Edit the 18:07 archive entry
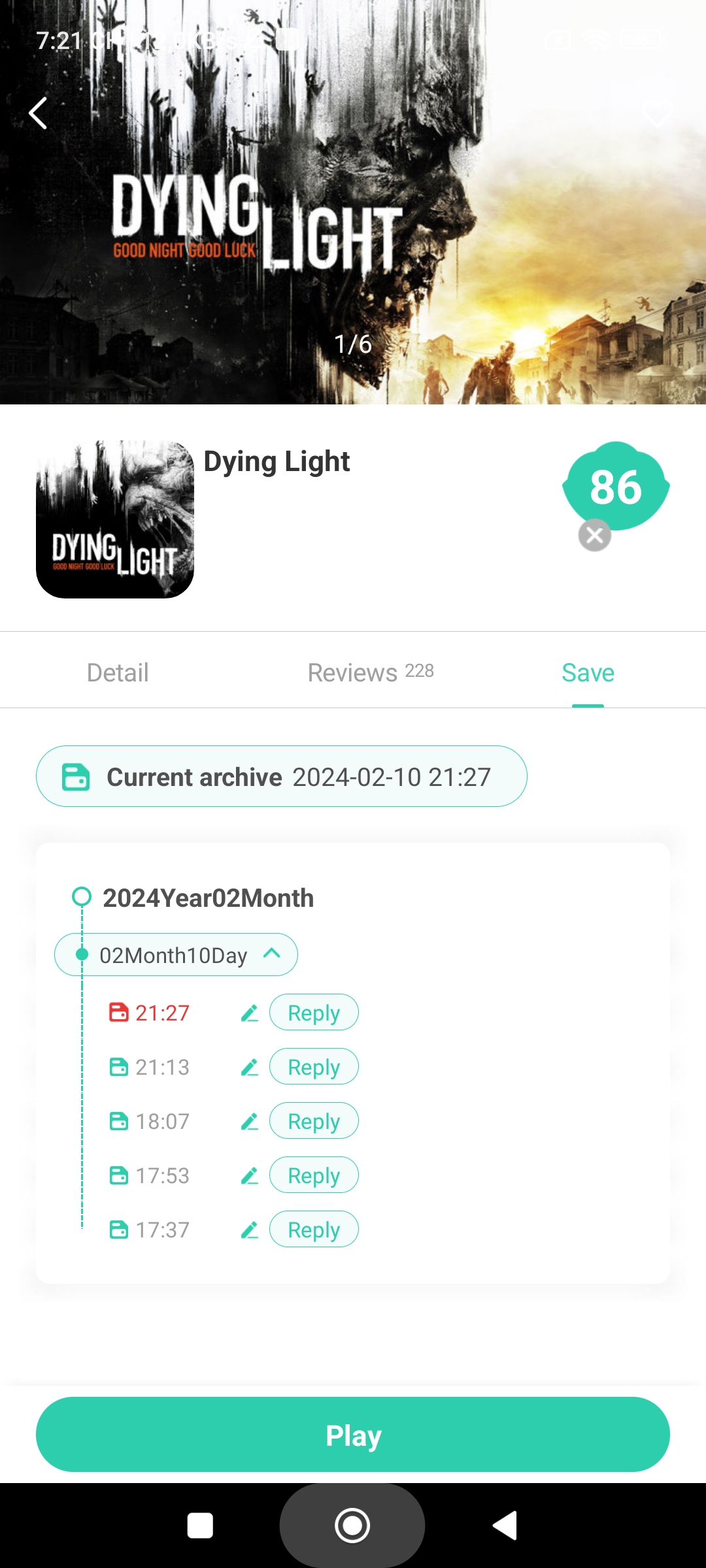This screenshot has height=1568, width=706. (250, 1122)
